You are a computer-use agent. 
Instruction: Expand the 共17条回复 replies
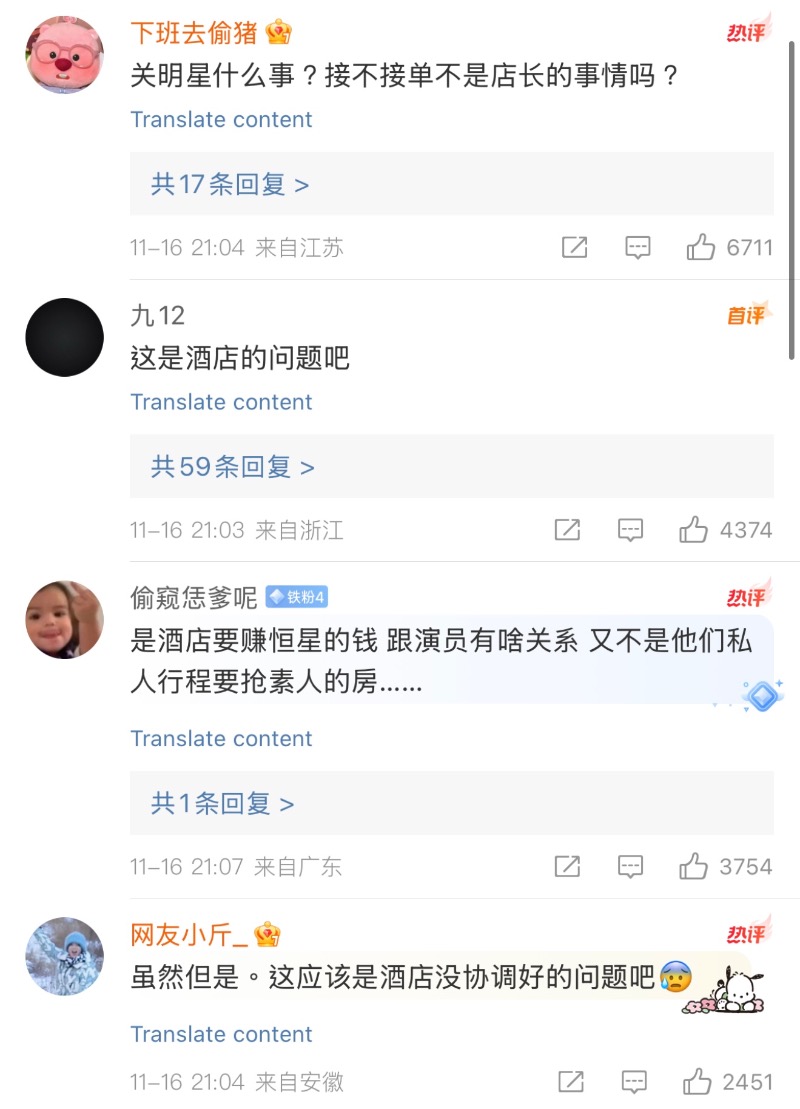point(451,184)
